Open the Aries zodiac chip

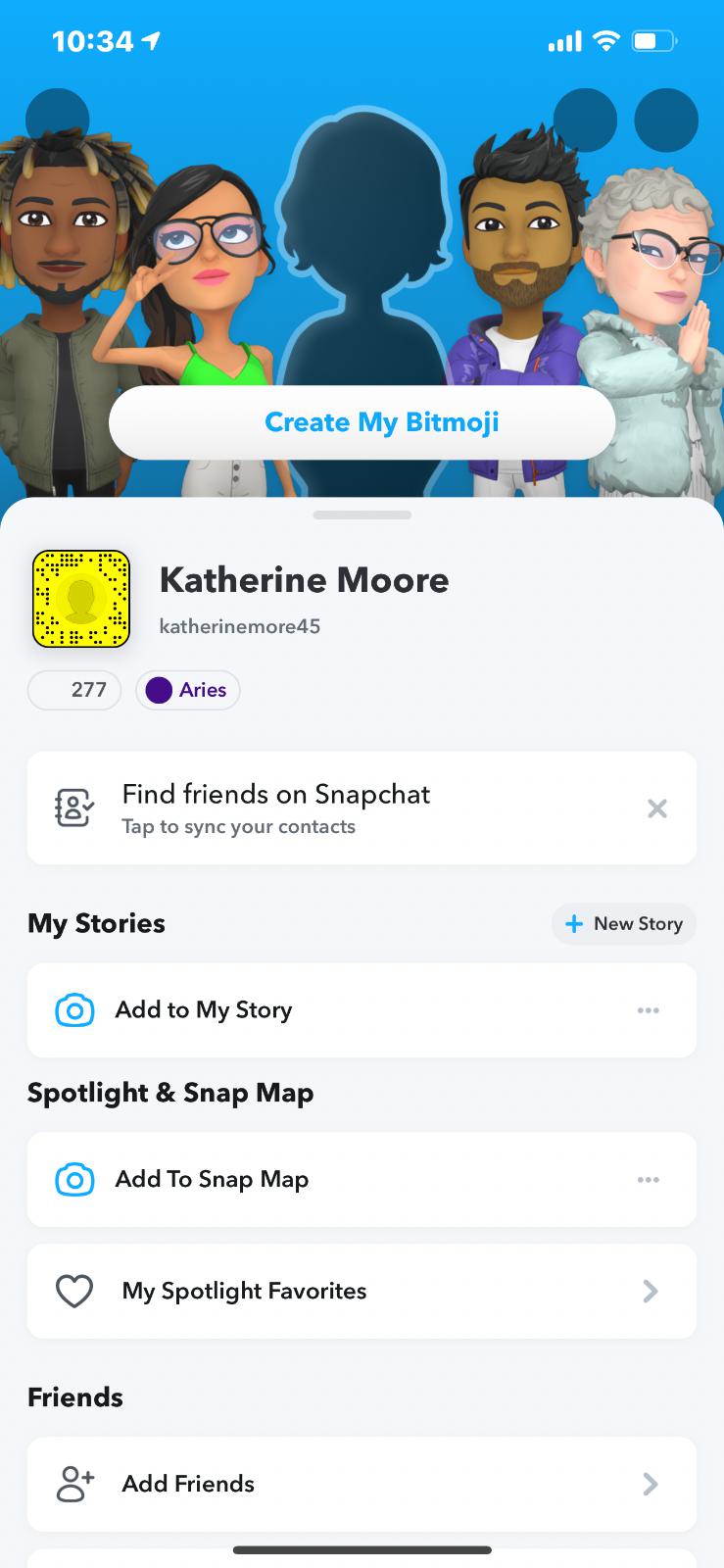click(x=188, y=690)
